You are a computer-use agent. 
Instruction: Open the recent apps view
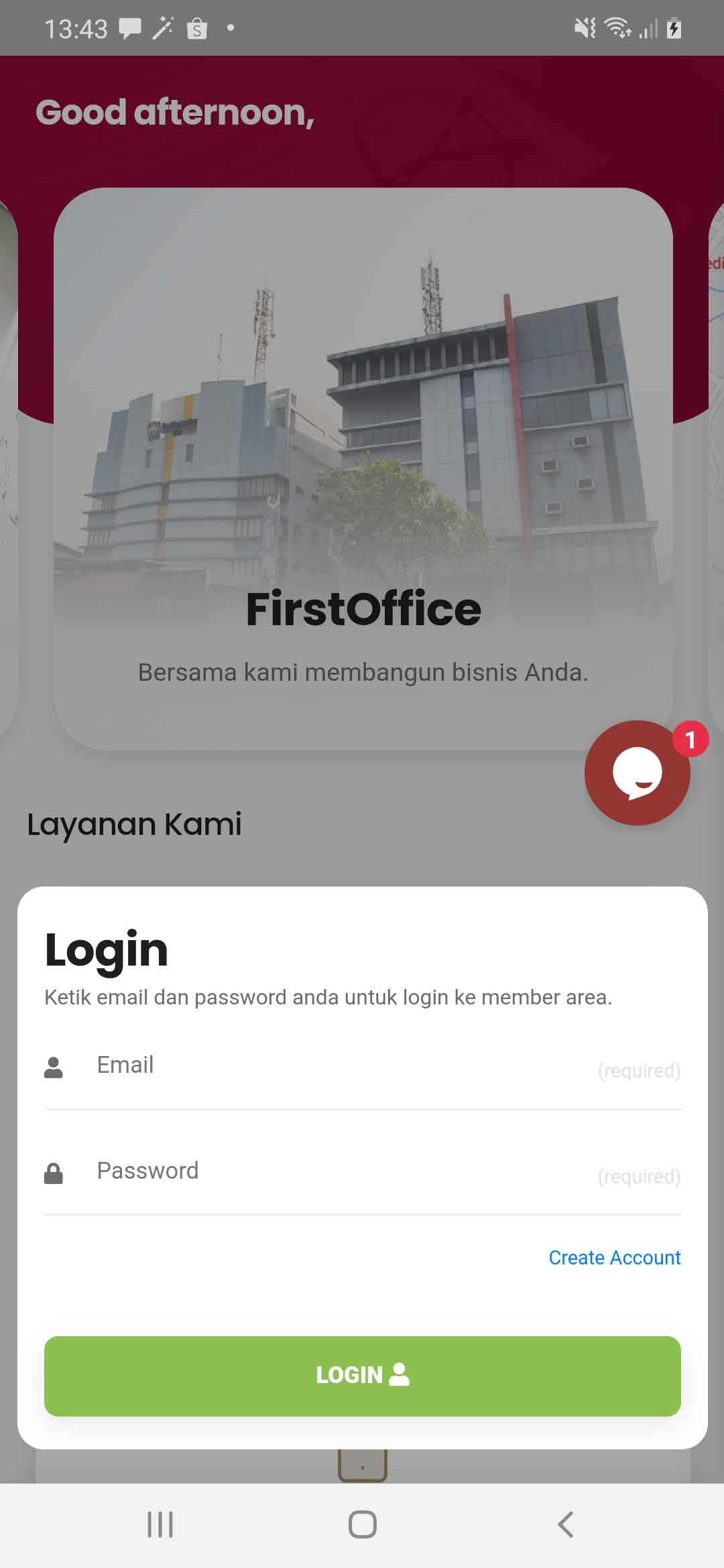[x=160, y=1524]
